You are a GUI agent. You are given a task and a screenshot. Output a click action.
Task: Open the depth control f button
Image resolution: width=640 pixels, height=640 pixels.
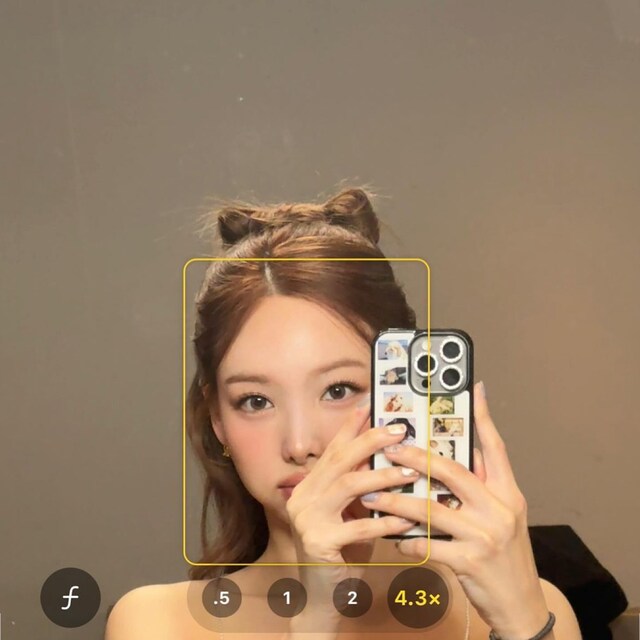pos(71,597)
